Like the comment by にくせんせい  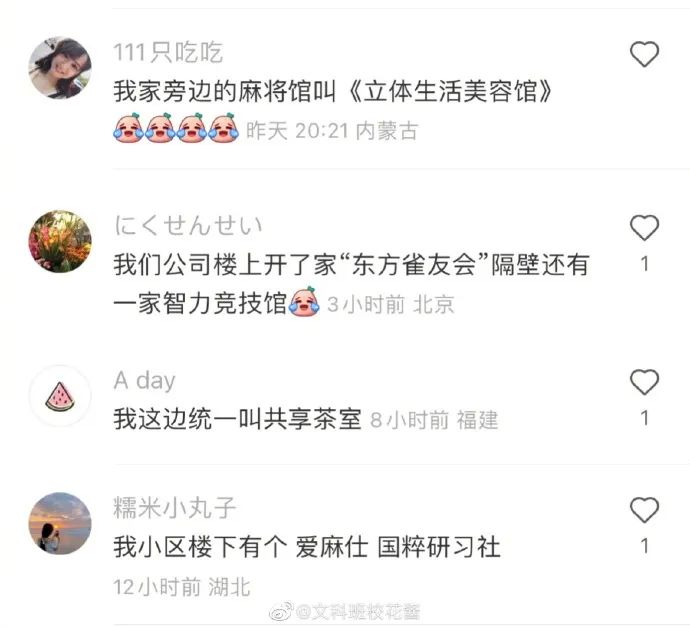(x=645, y=228)
